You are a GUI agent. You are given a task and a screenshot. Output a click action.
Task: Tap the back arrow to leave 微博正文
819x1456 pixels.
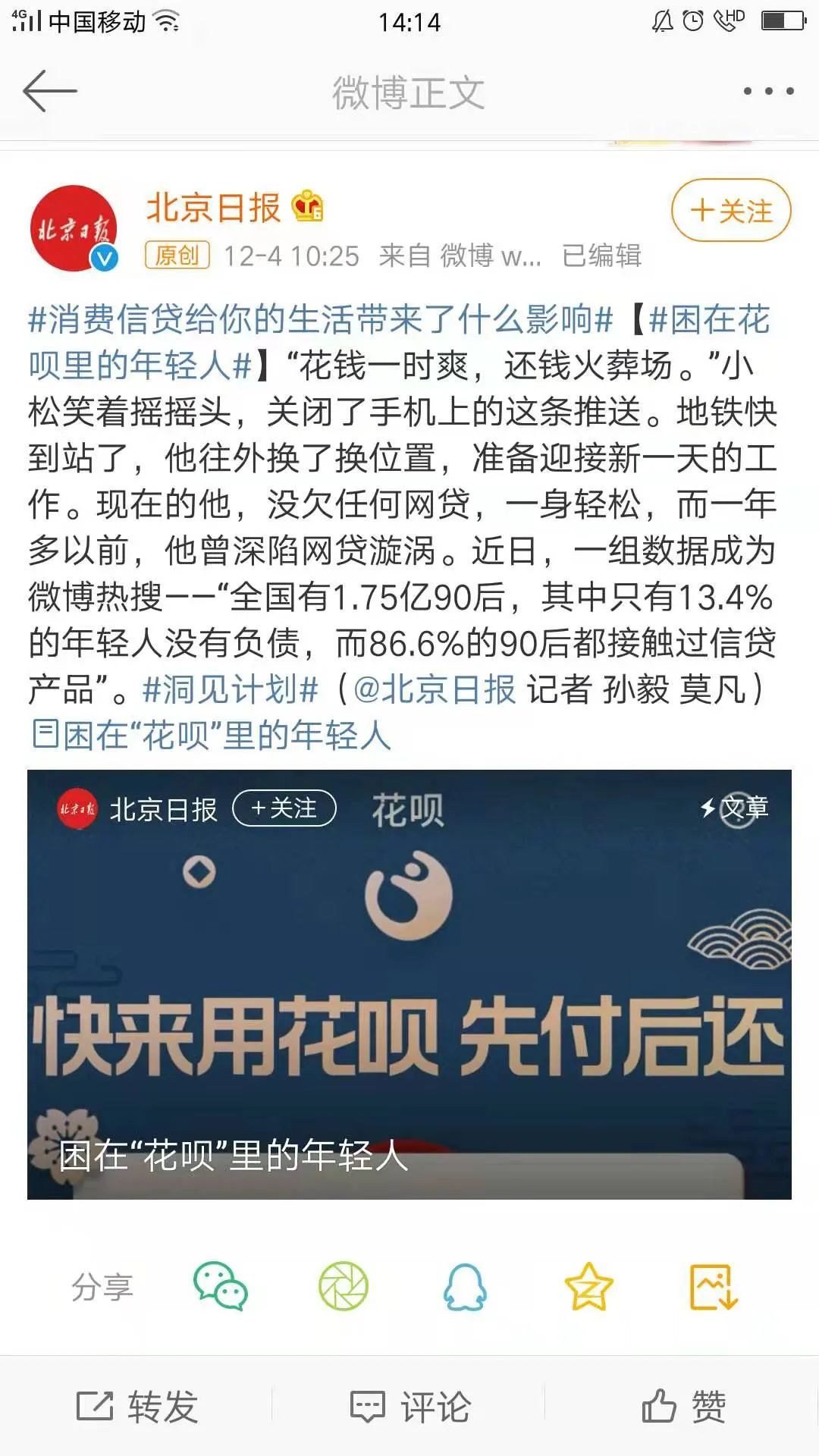pyautogui.click(x=47, y=91)
